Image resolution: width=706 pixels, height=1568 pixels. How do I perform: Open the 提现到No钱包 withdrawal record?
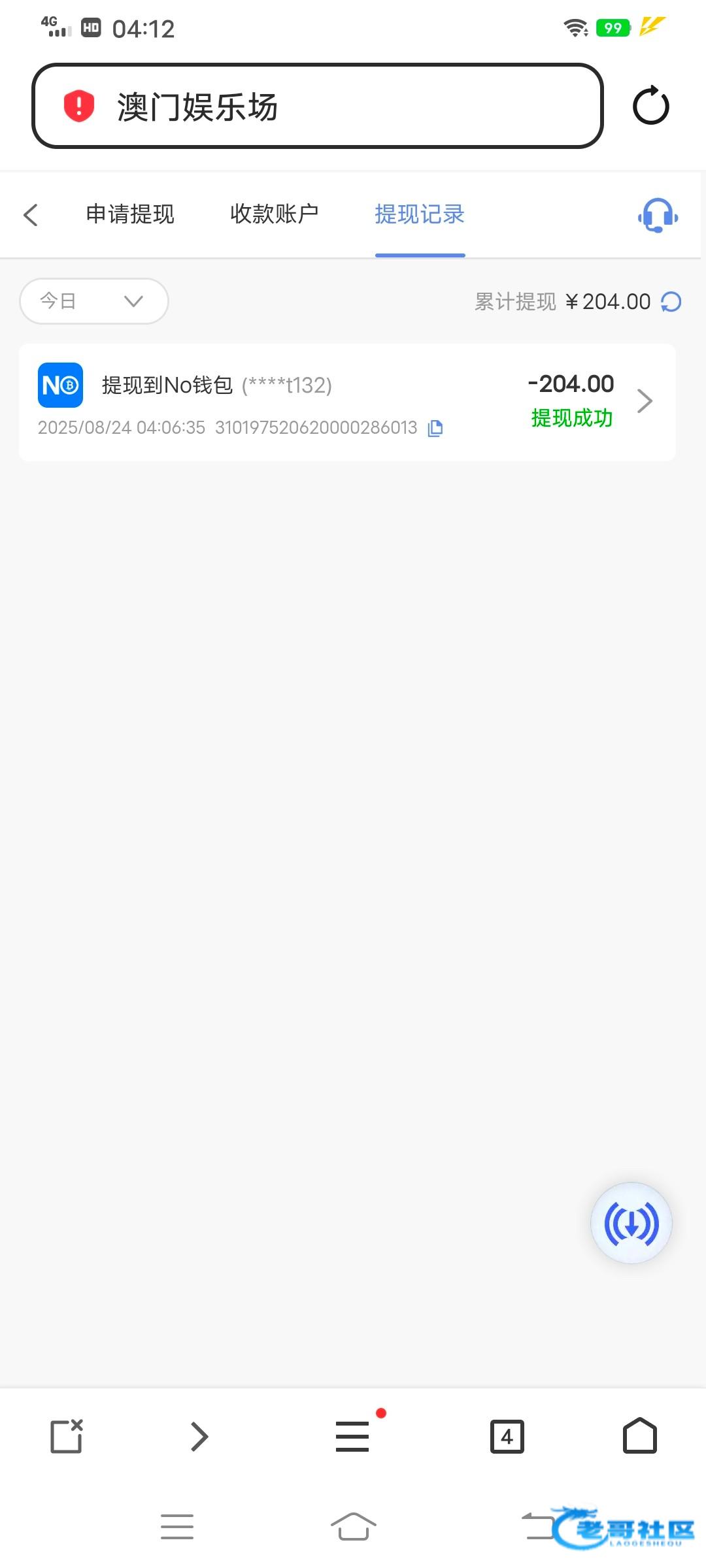[x=346, y=402]
